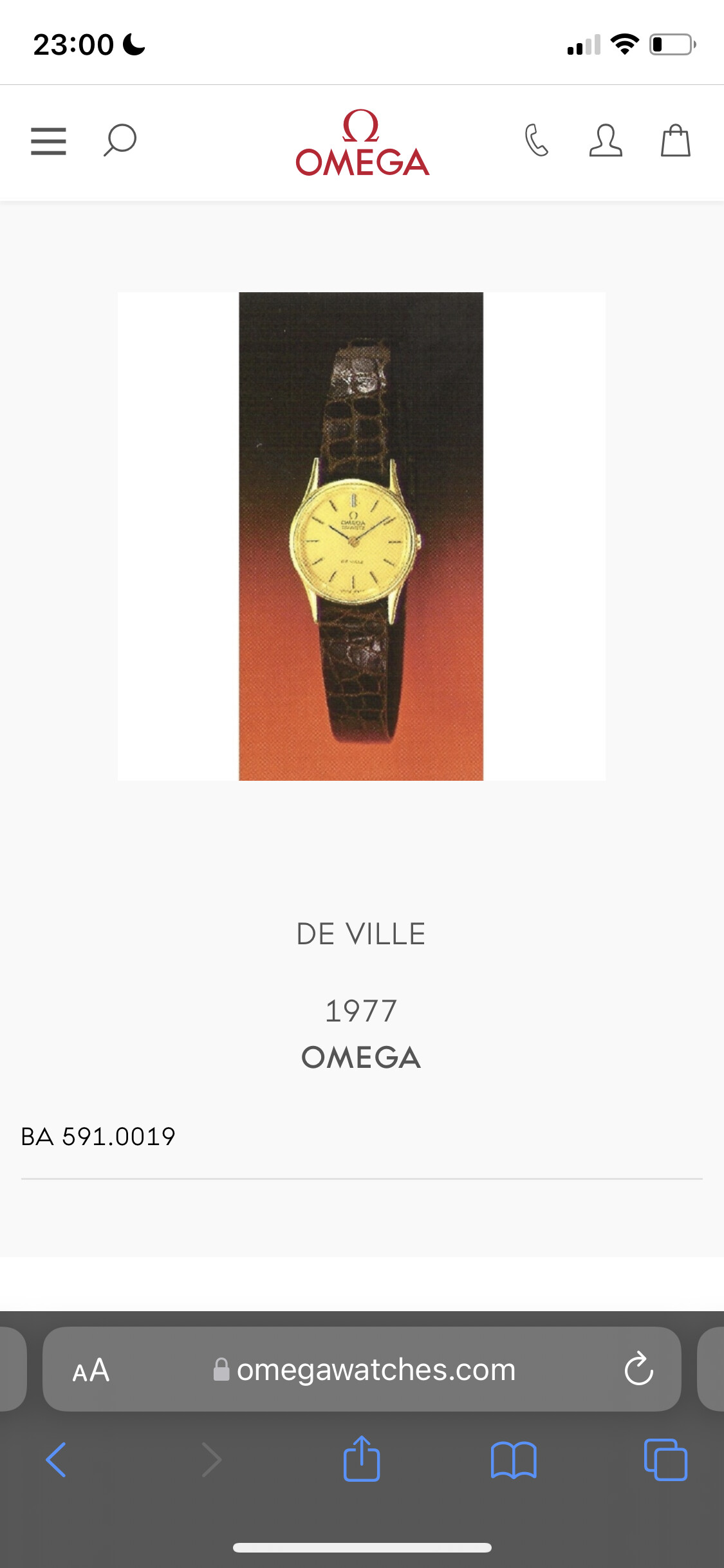The width and height of the screenshot is (724, 1568).
Task: Reload the current page
Action: click(638, 1369)
